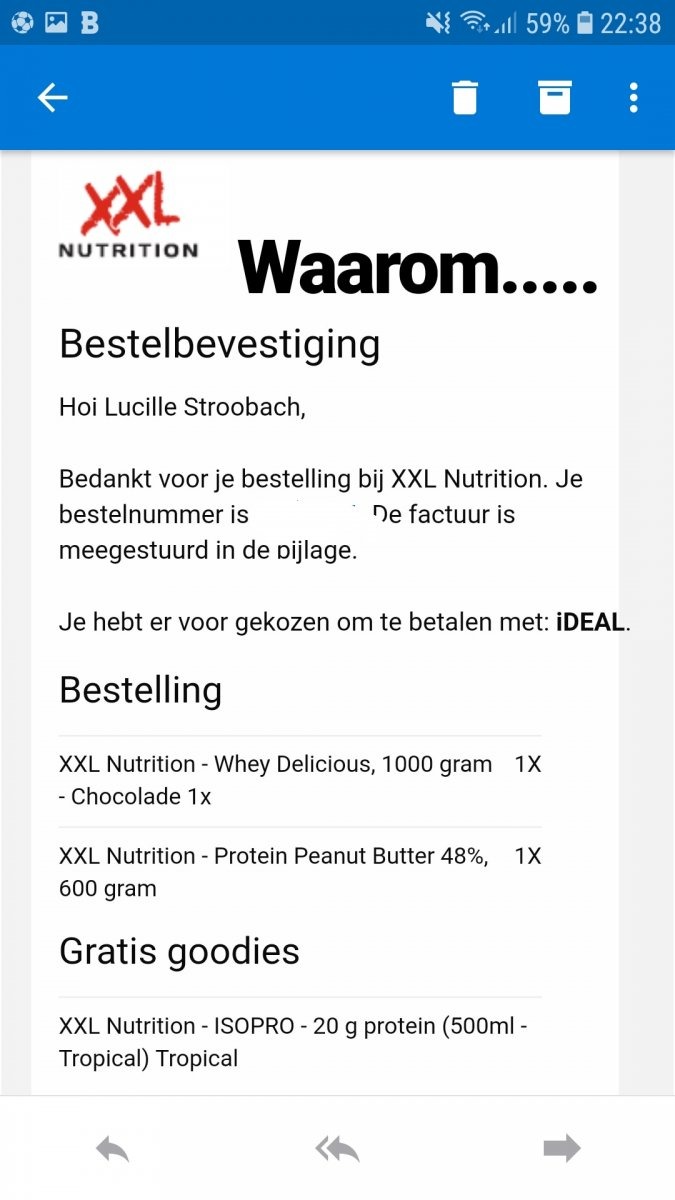Image resolution: width=675 pixels, height=1200 pixels.
Task: Delete this email
Action: (x=465, y=97)
